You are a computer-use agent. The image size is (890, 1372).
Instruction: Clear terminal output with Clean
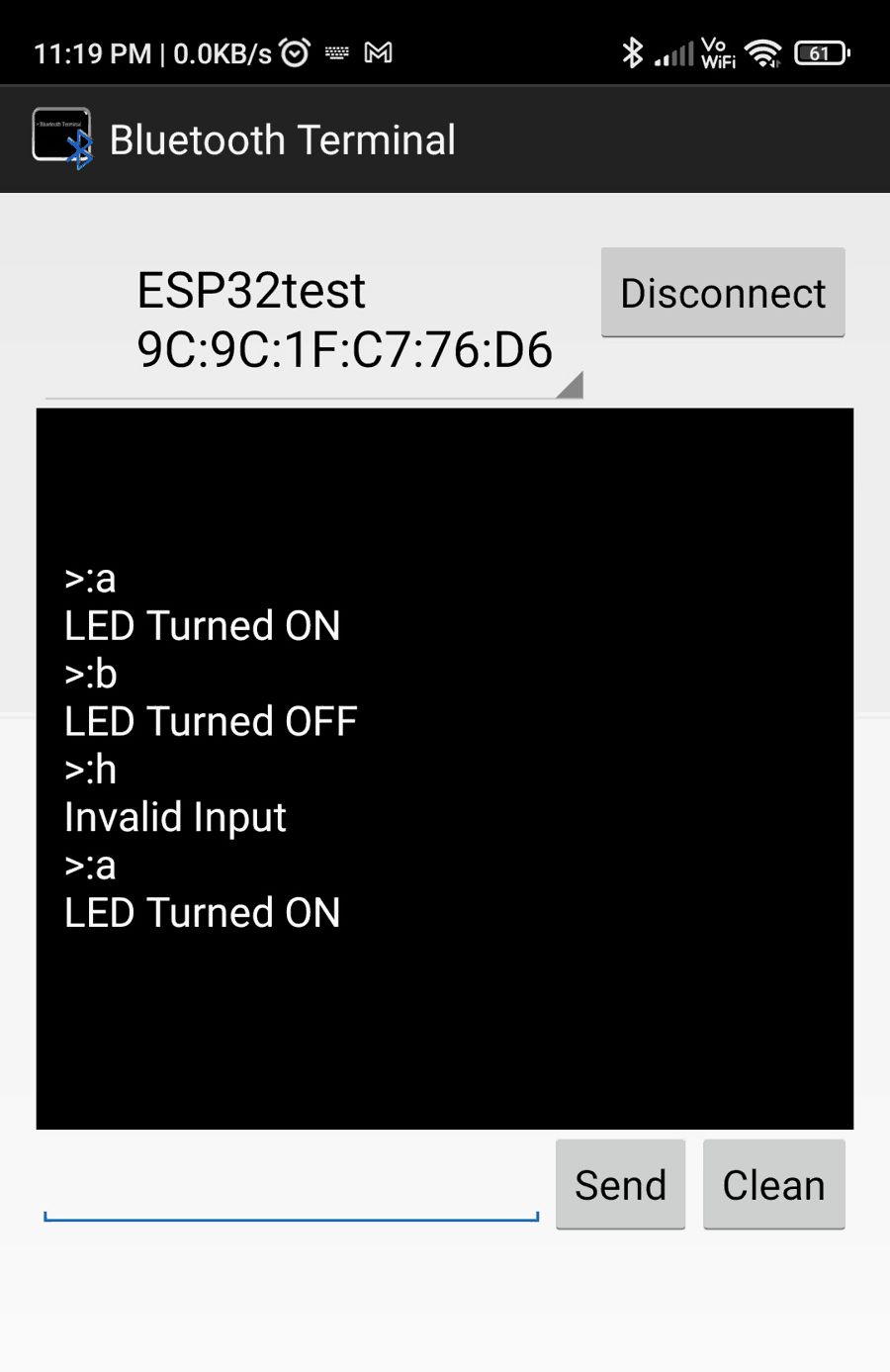click(x=773, y=1185)
